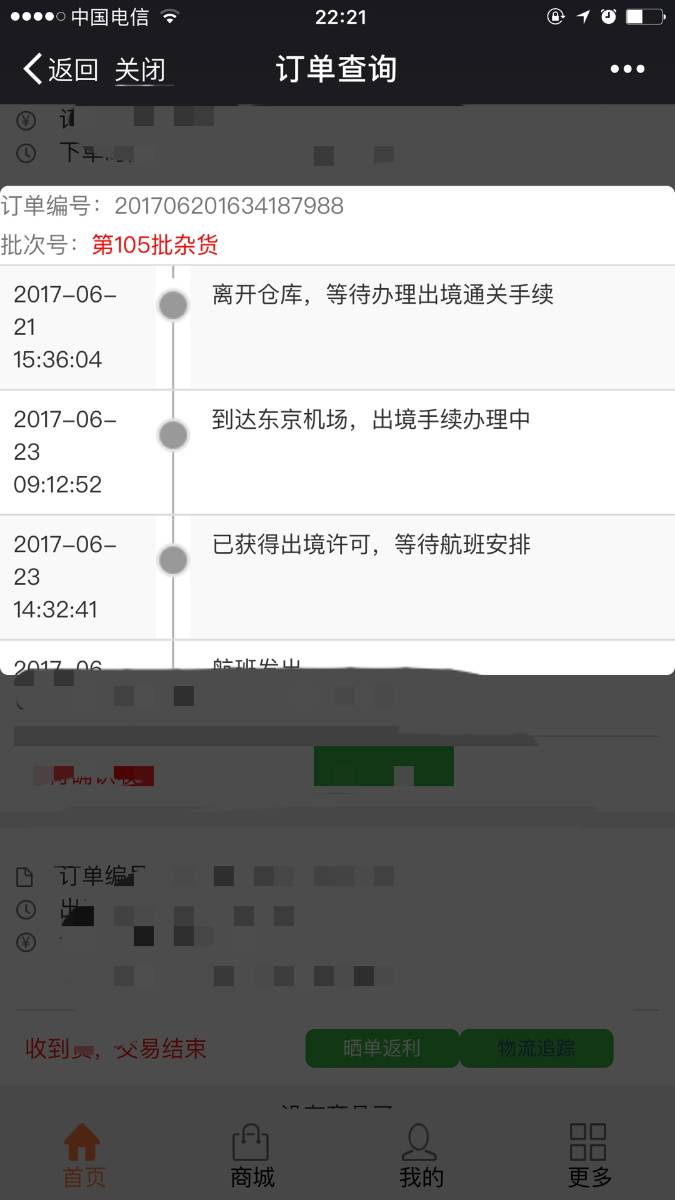Open the 我的 tab
This screenshot has height=1200, width=675.
coord(421,1156)
